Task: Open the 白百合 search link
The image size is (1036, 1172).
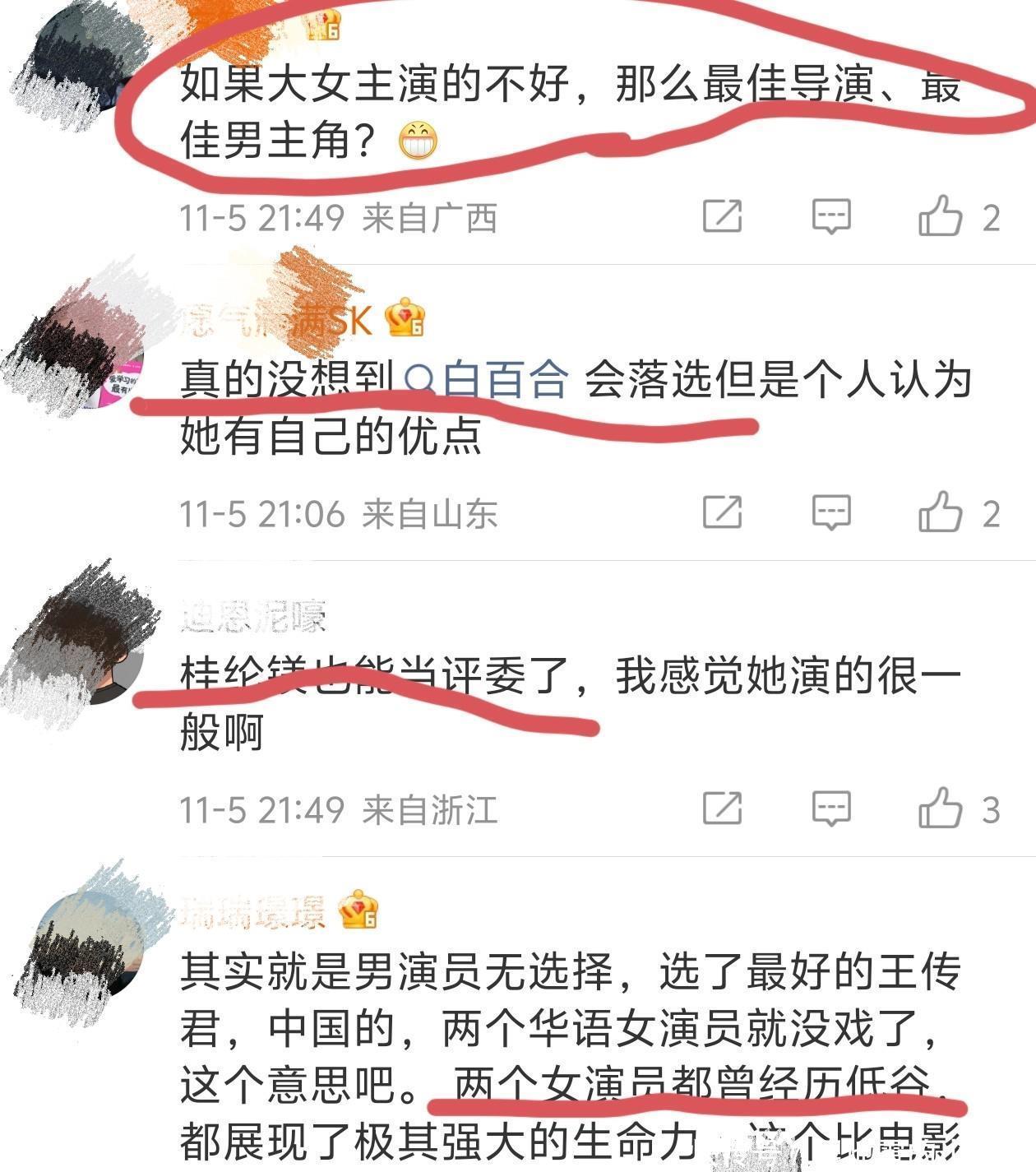Action: click(486, 380)
